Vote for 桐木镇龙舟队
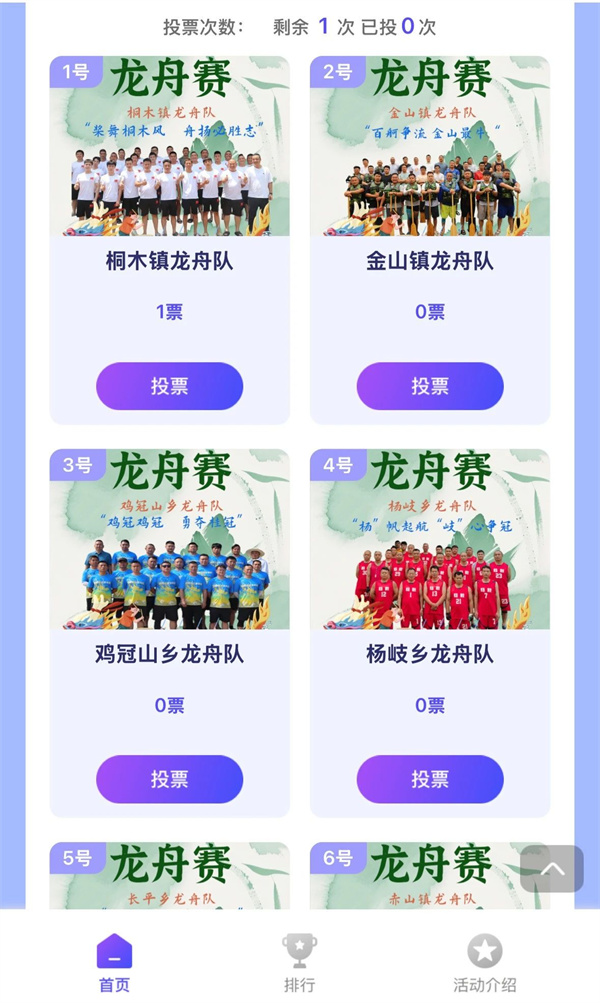The width and height of the screenshot is (600, 1003). tap(169, 386)
